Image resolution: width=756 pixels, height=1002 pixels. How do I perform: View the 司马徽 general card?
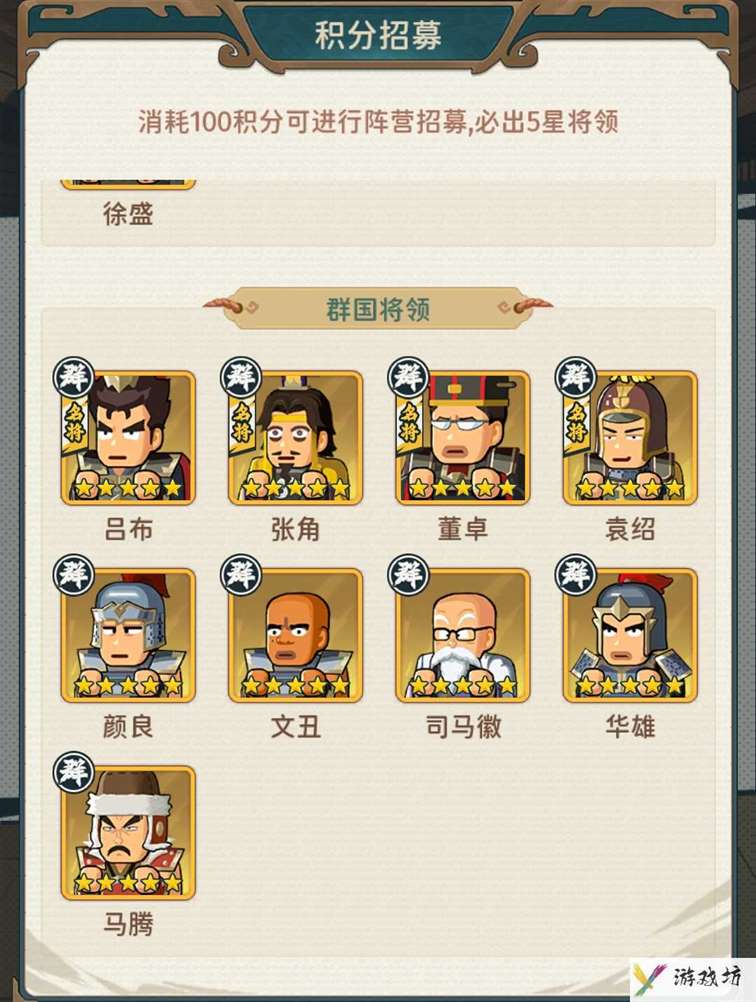[x=463, y=635]
